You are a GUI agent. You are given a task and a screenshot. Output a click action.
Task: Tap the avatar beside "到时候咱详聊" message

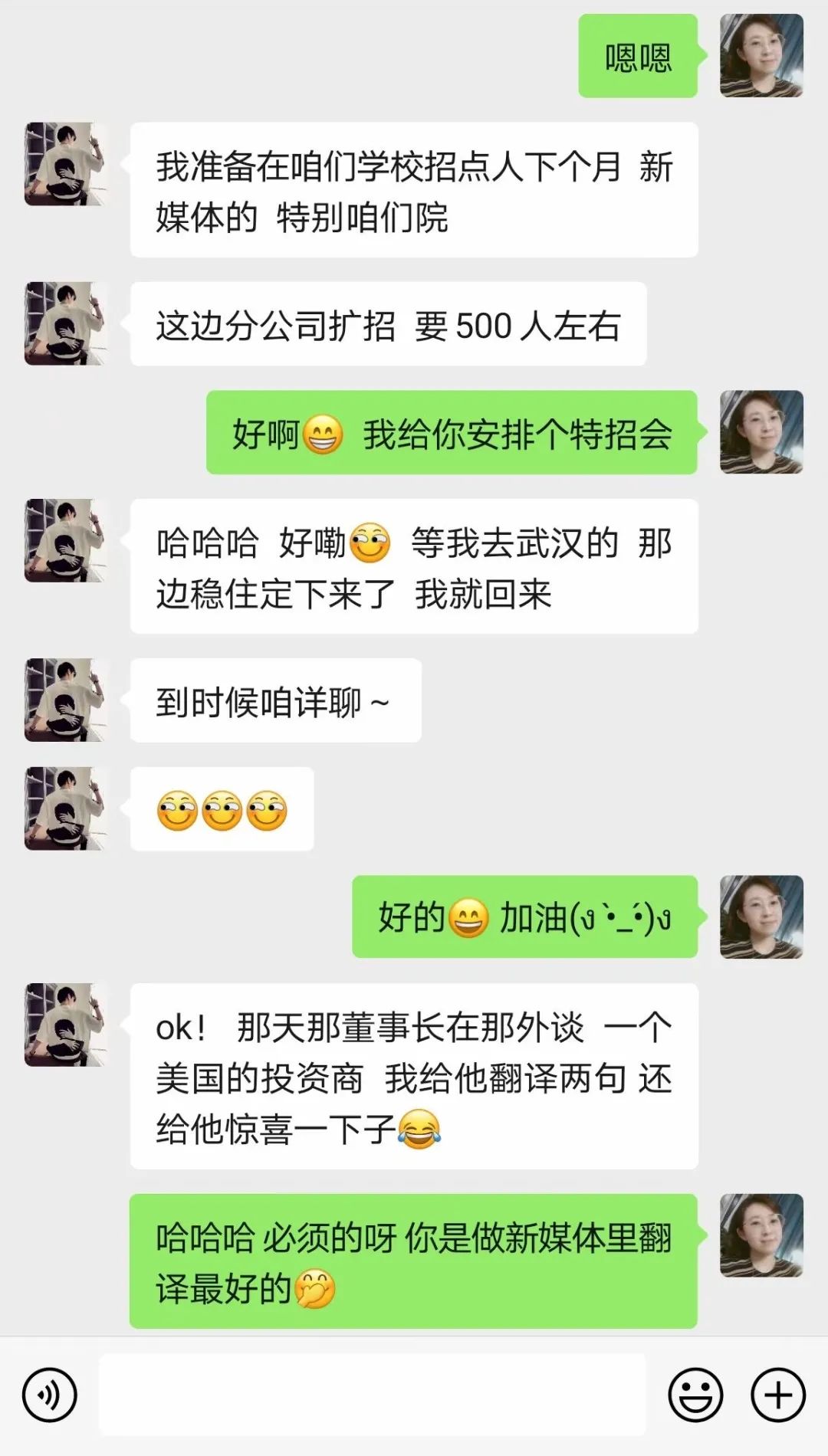click(x=65, y=700)
